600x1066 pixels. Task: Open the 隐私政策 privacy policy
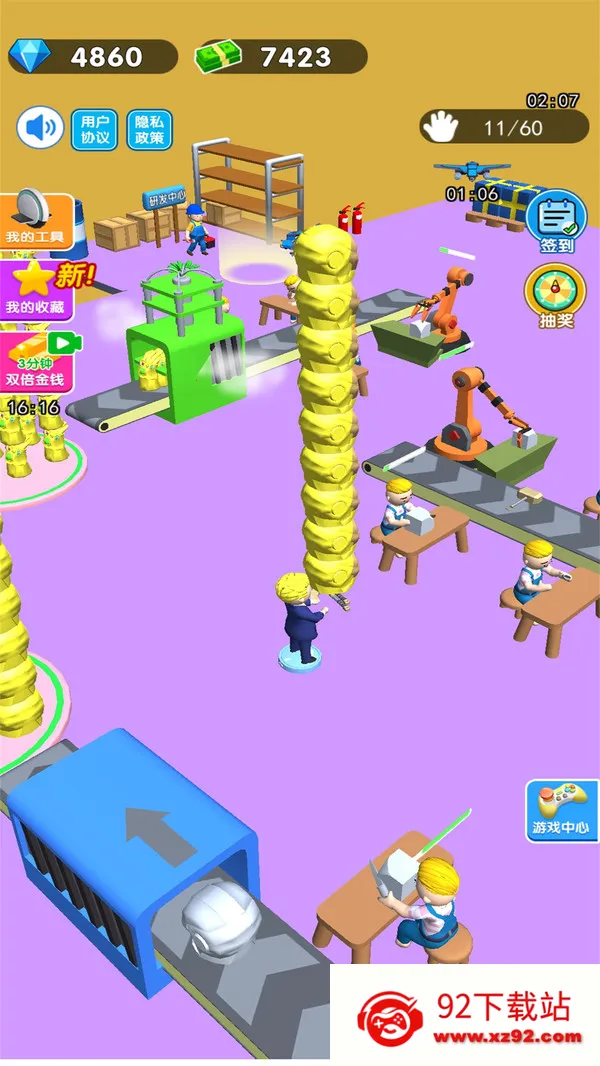coord(149,130)
